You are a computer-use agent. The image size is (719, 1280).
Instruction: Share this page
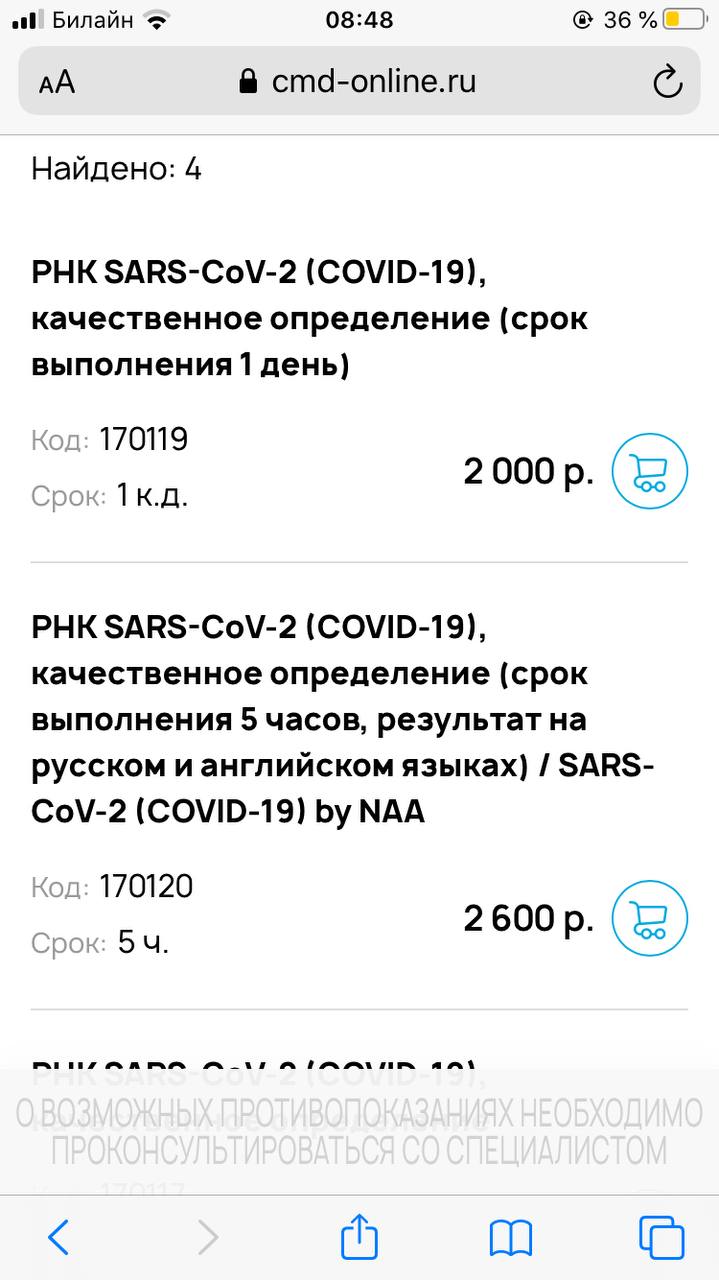359,1236
